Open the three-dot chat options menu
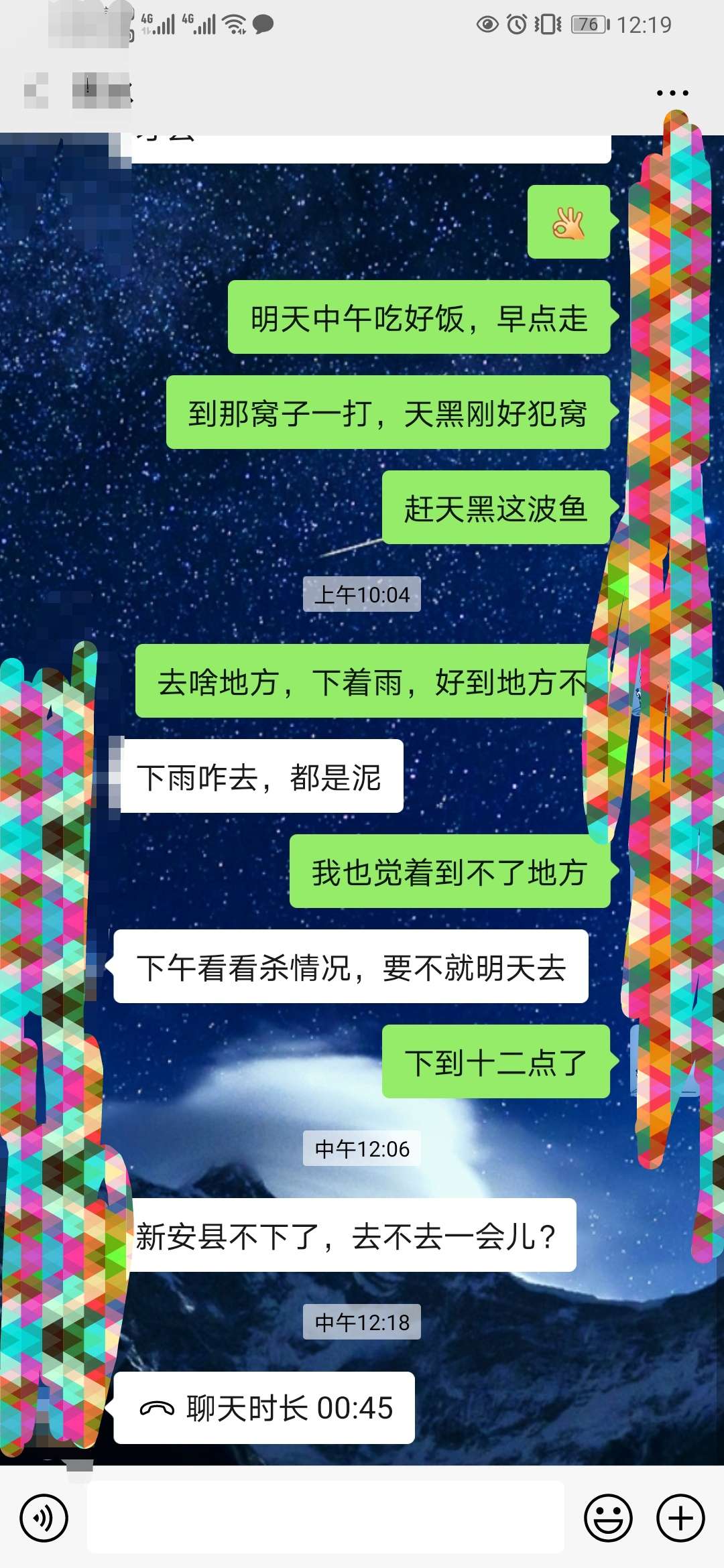This screenshot has width=724, height=1568. pos(672,93)
